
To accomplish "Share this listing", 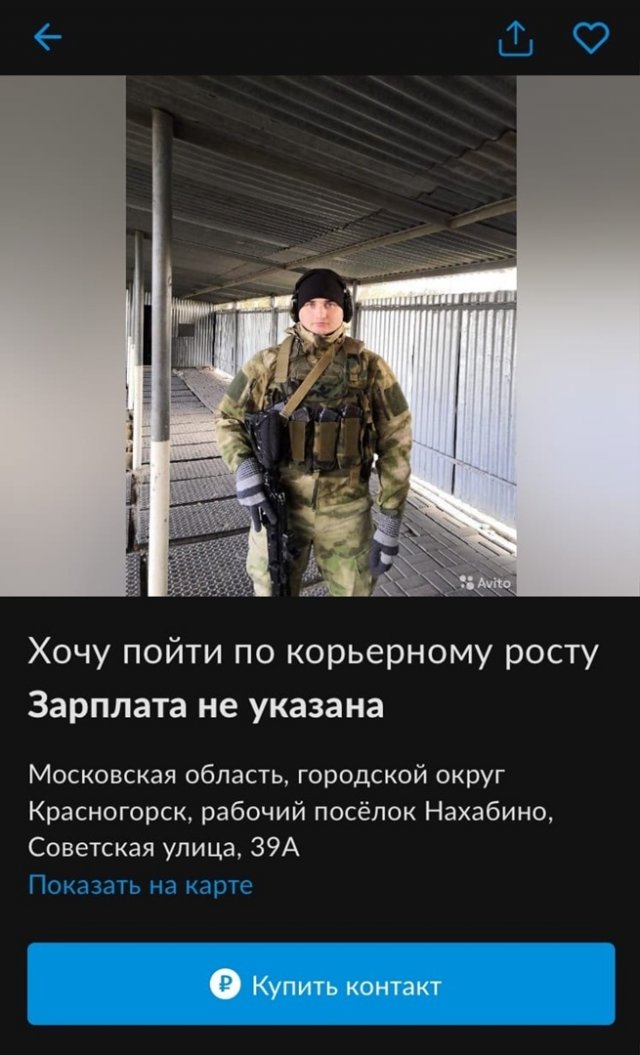I will point(514,38).
